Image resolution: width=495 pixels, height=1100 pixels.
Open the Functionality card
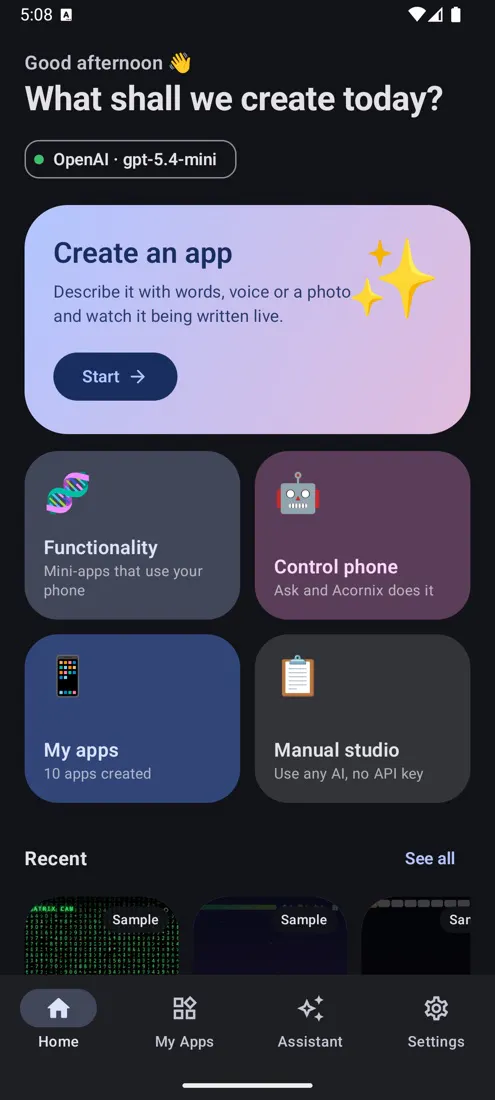pyautogui.click(x=132, y=535)
